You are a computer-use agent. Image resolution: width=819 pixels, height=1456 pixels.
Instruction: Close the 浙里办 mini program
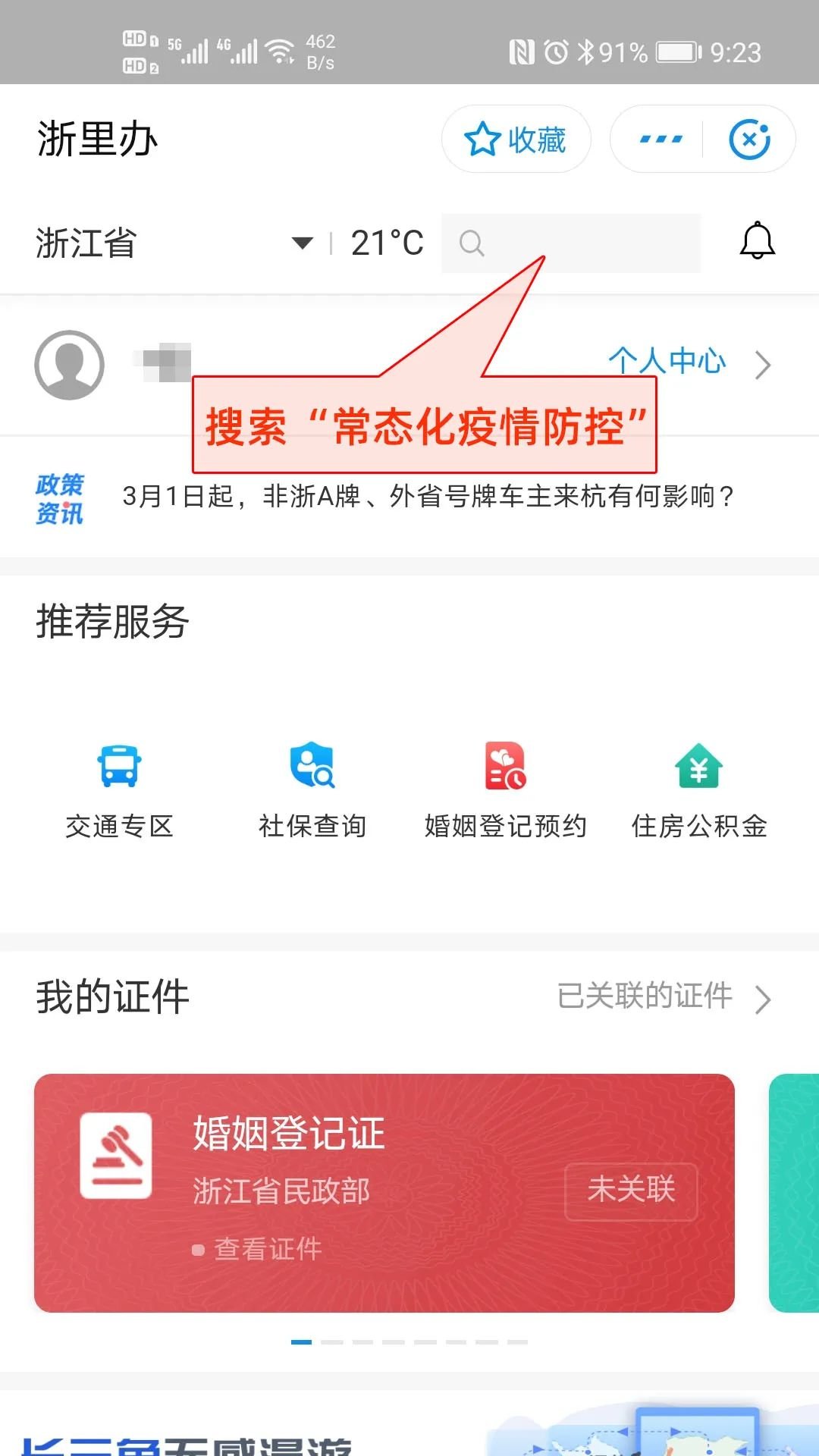749,140
